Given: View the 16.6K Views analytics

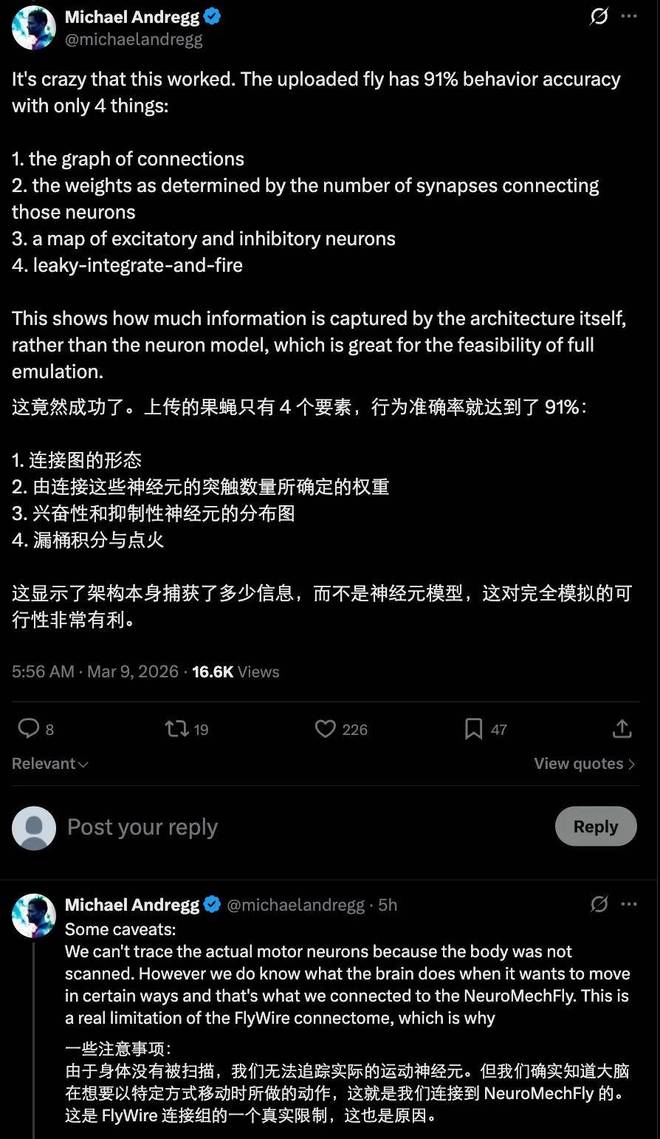Looking at the screenshot, I should tap(235, 672).
